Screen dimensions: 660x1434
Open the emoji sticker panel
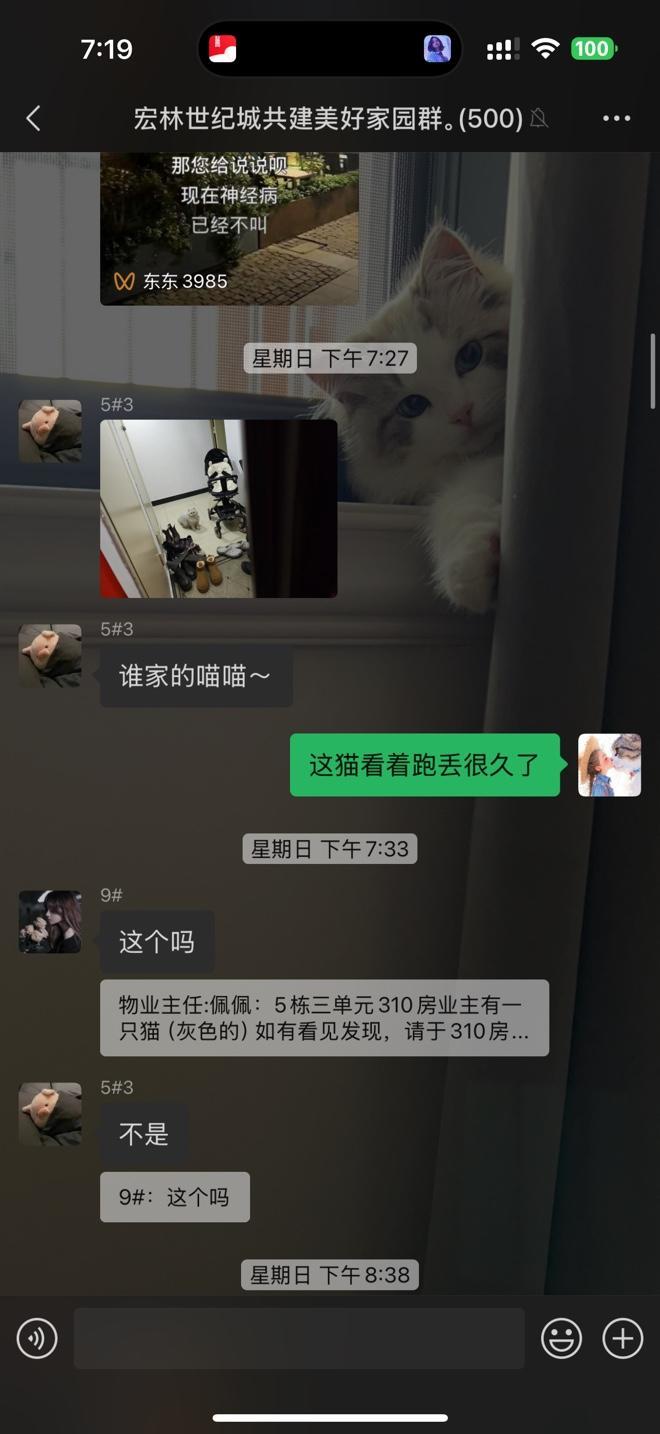coord(561,1338)
